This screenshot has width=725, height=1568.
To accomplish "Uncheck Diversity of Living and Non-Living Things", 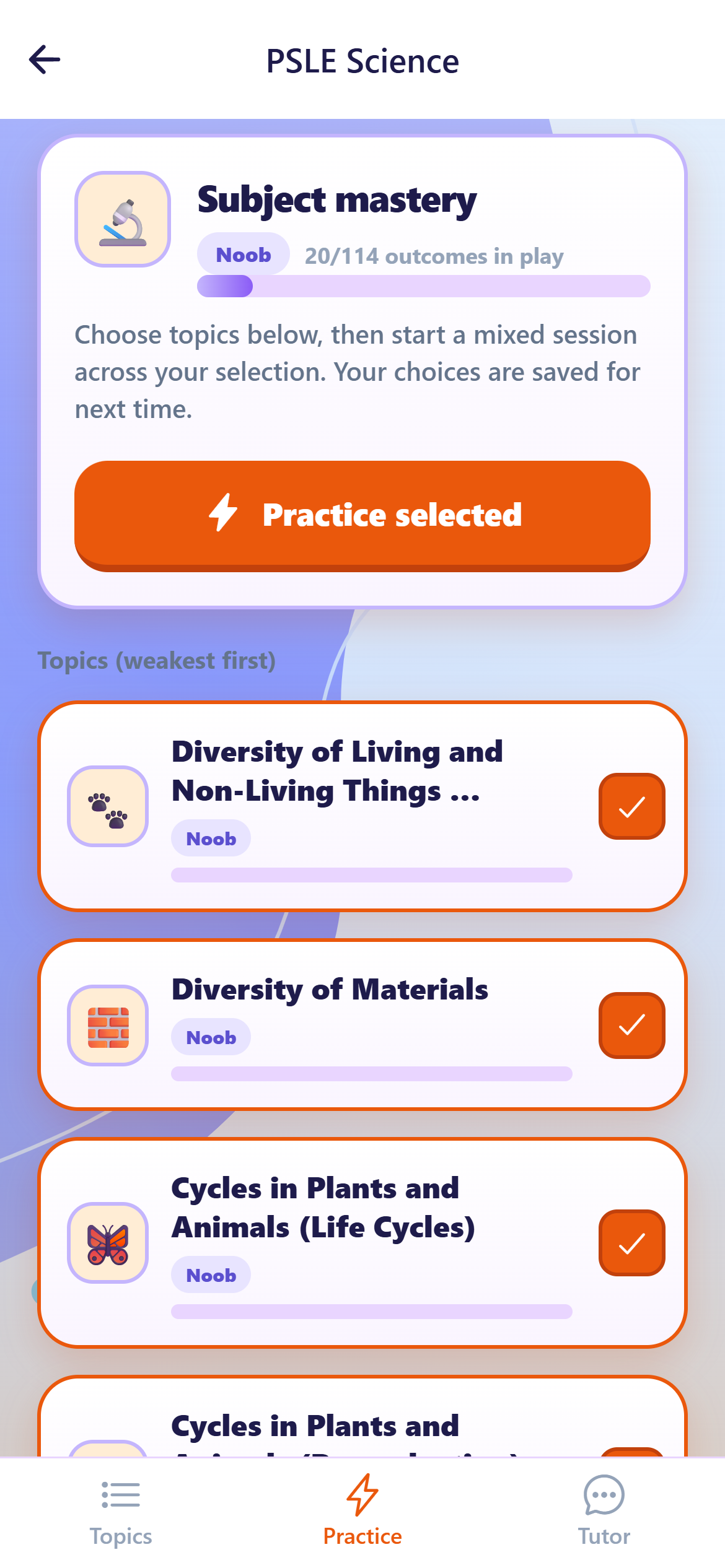I will pos(631,806).
